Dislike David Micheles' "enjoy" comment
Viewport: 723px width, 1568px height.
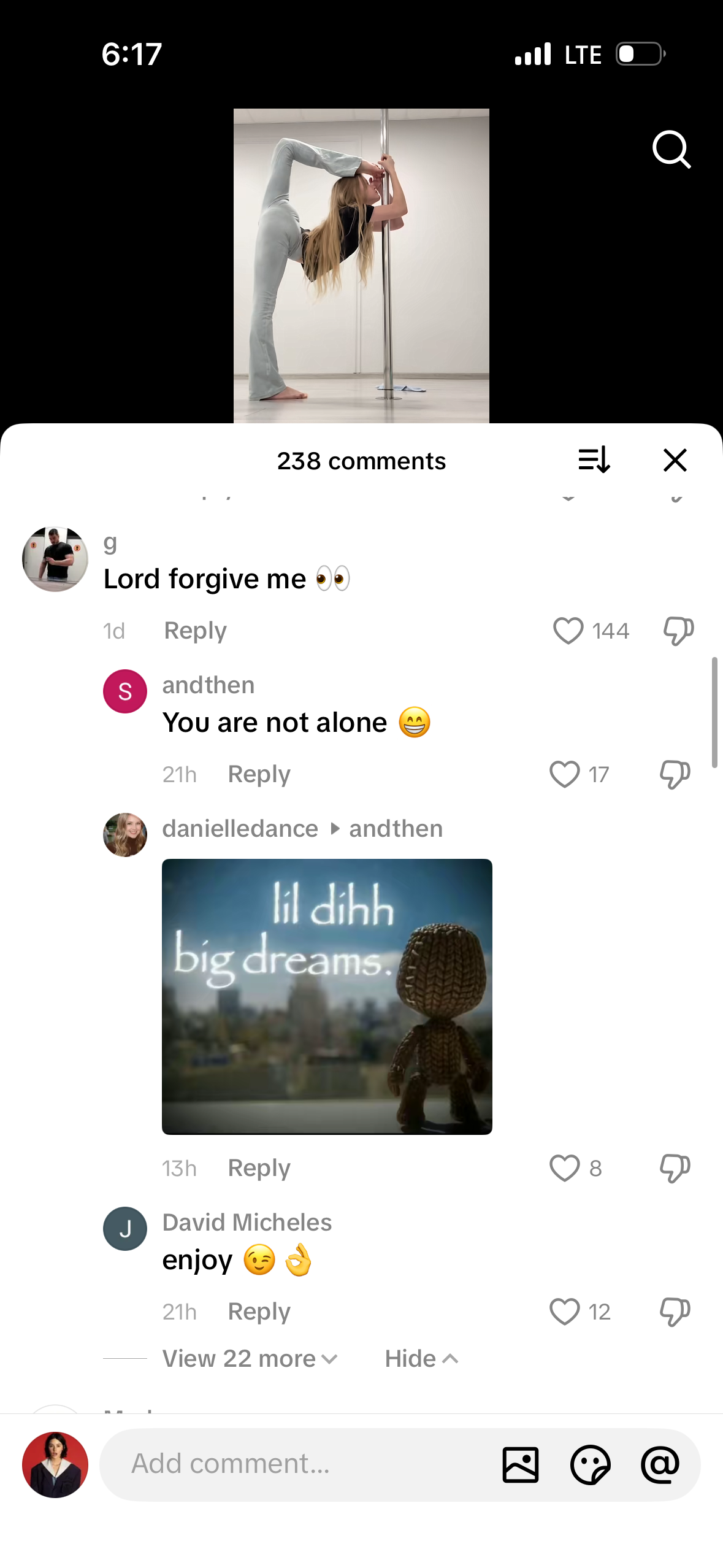(675, 1312)
